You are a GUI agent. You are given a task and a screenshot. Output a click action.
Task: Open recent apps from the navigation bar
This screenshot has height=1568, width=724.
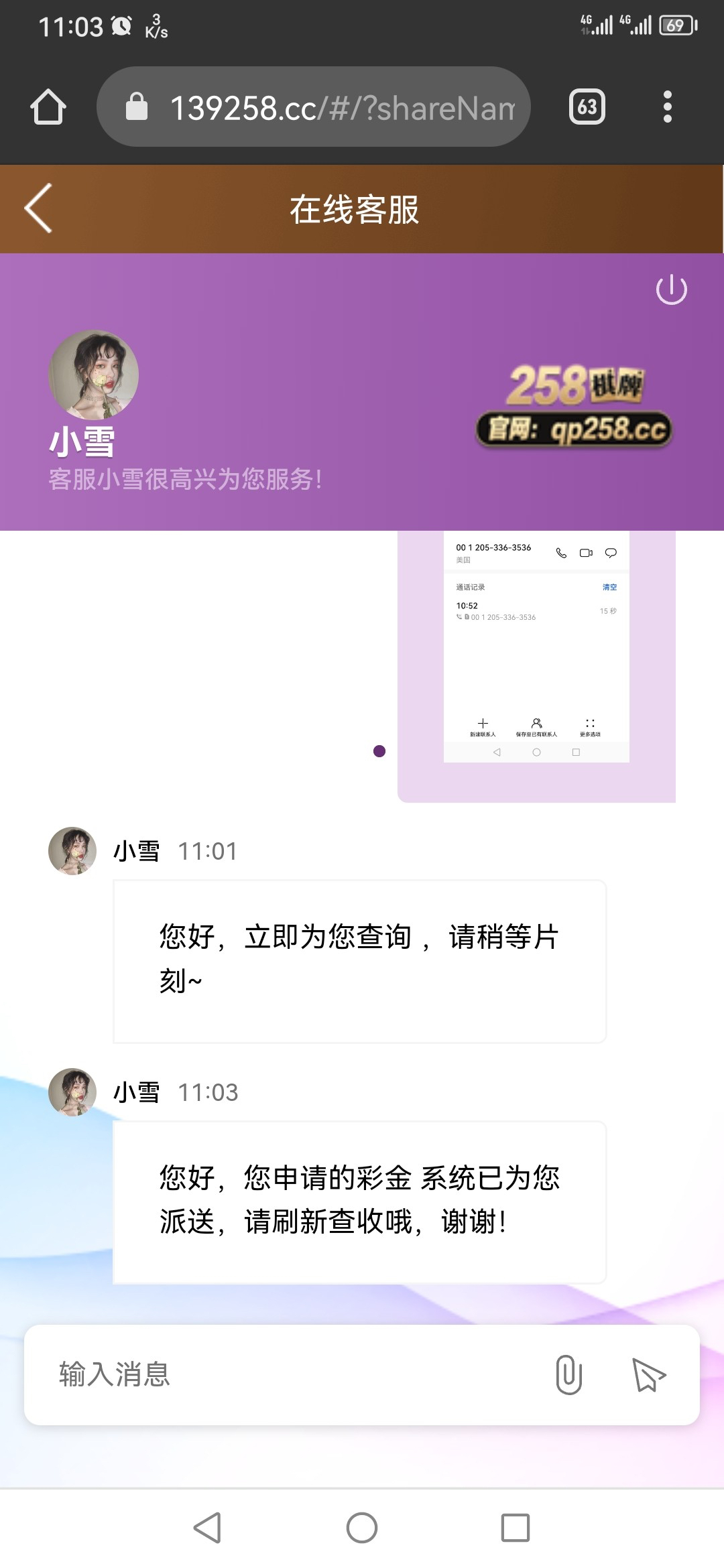[x=516, y=1528]
